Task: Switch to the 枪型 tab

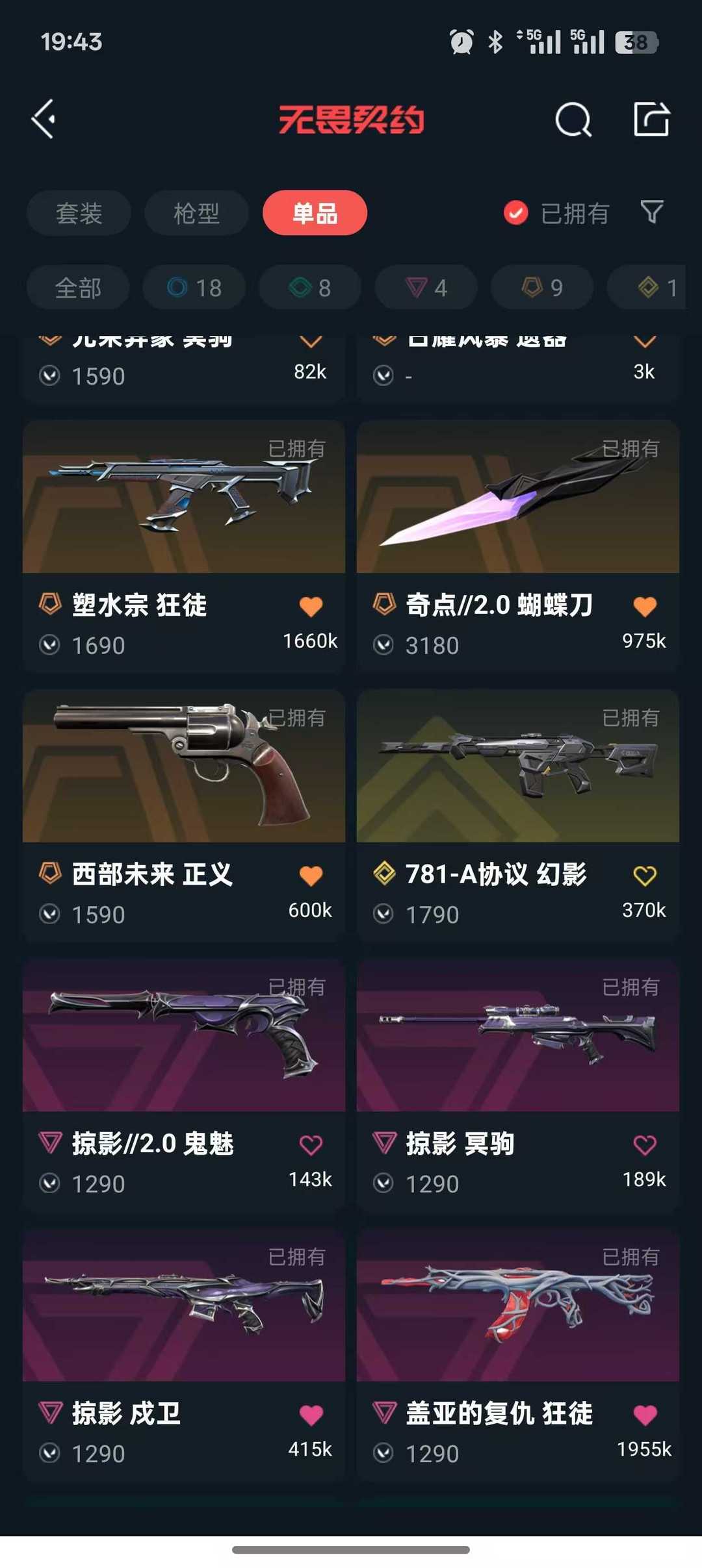Action: pos(196,213)
